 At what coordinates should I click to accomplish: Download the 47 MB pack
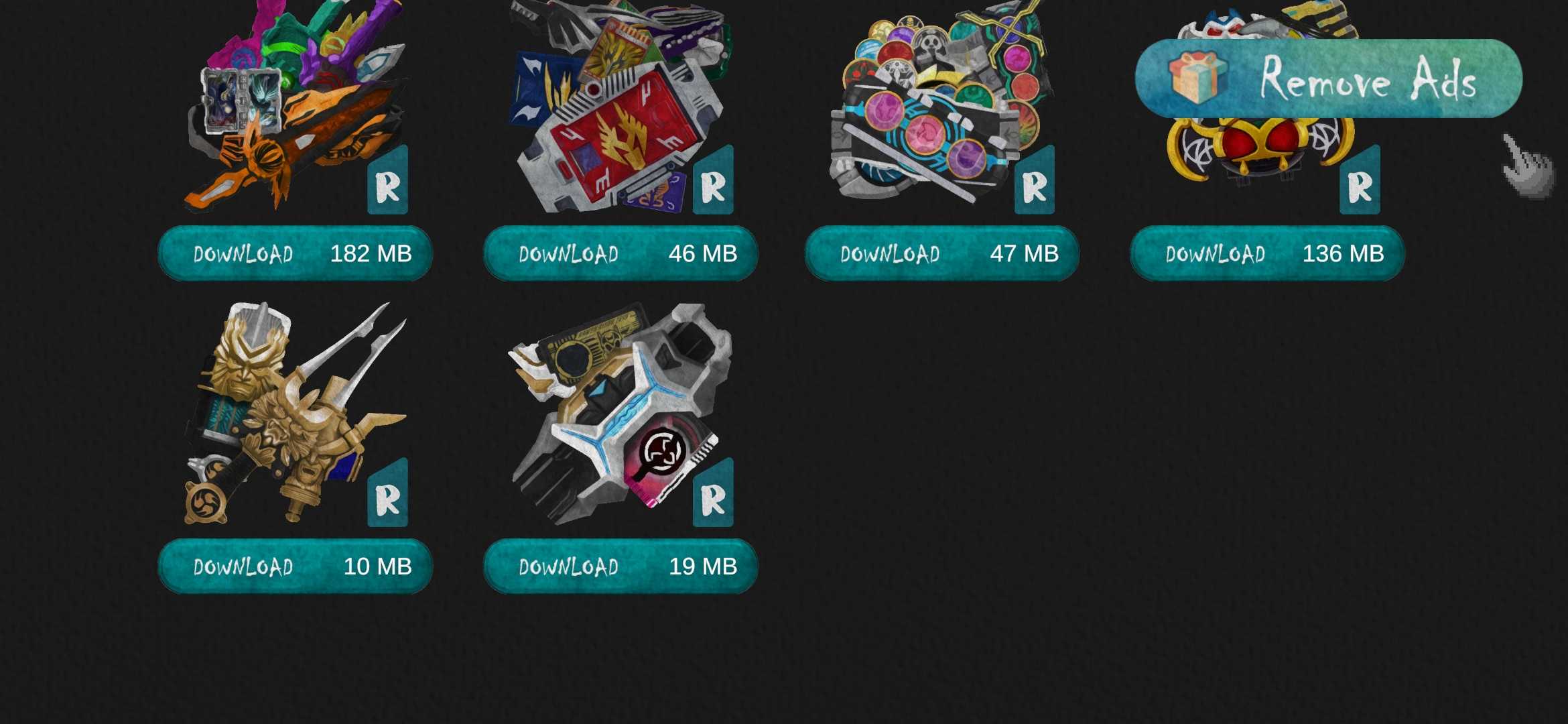(941, 253)
